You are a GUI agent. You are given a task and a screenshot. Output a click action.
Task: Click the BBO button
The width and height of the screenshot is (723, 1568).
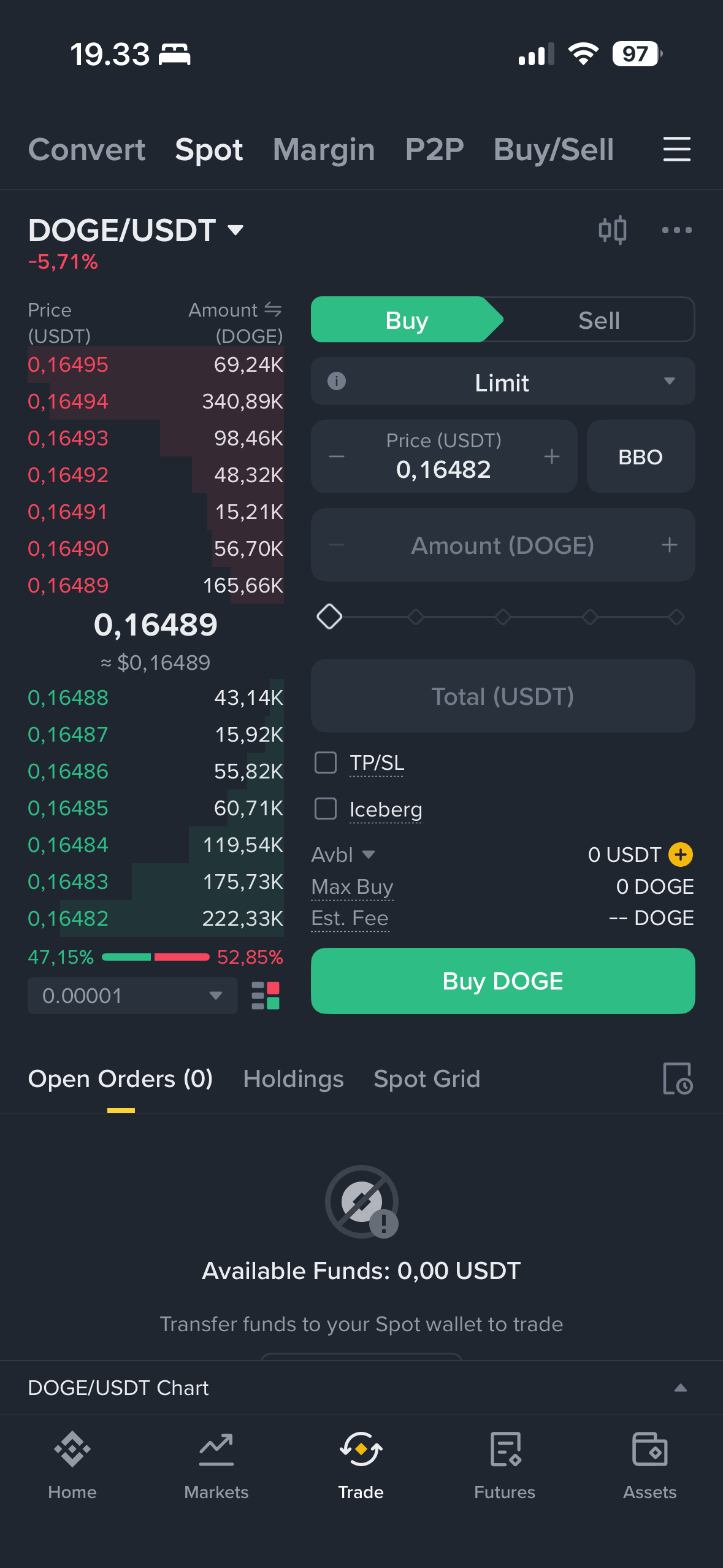[640, 456]
